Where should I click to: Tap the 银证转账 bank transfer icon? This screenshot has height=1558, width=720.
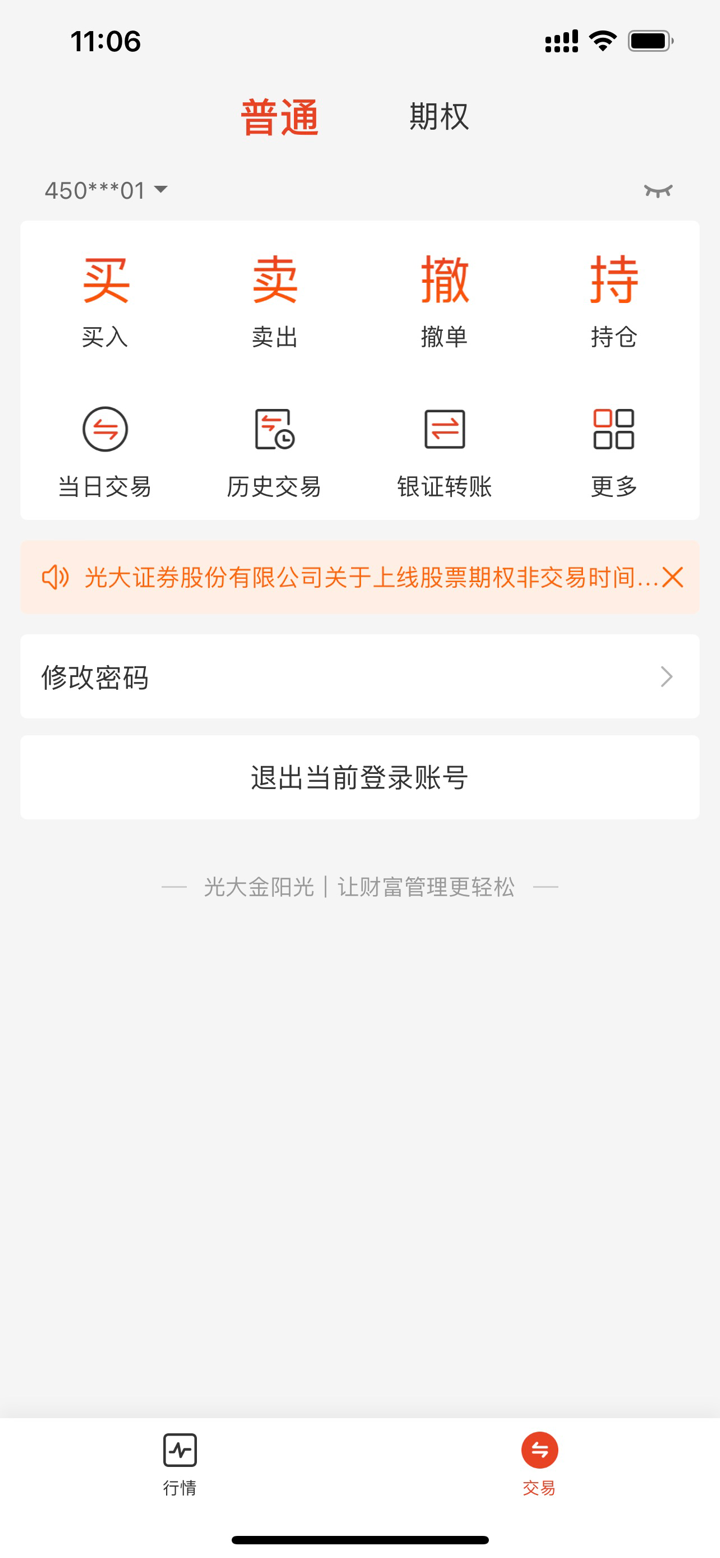[443, 428]
